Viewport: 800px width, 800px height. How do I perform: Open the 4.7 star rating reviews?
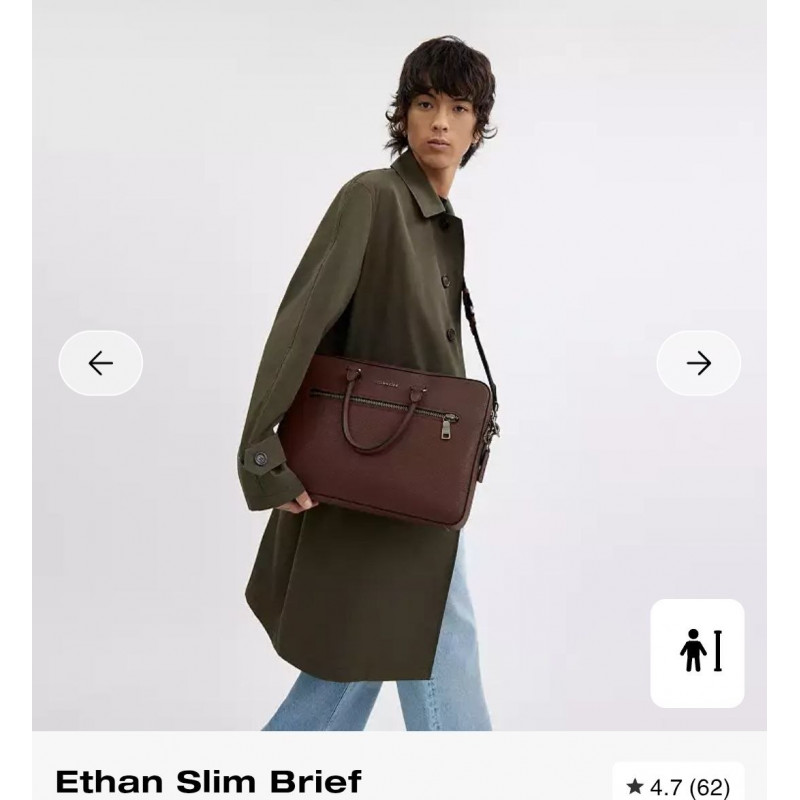coord(677,786)
